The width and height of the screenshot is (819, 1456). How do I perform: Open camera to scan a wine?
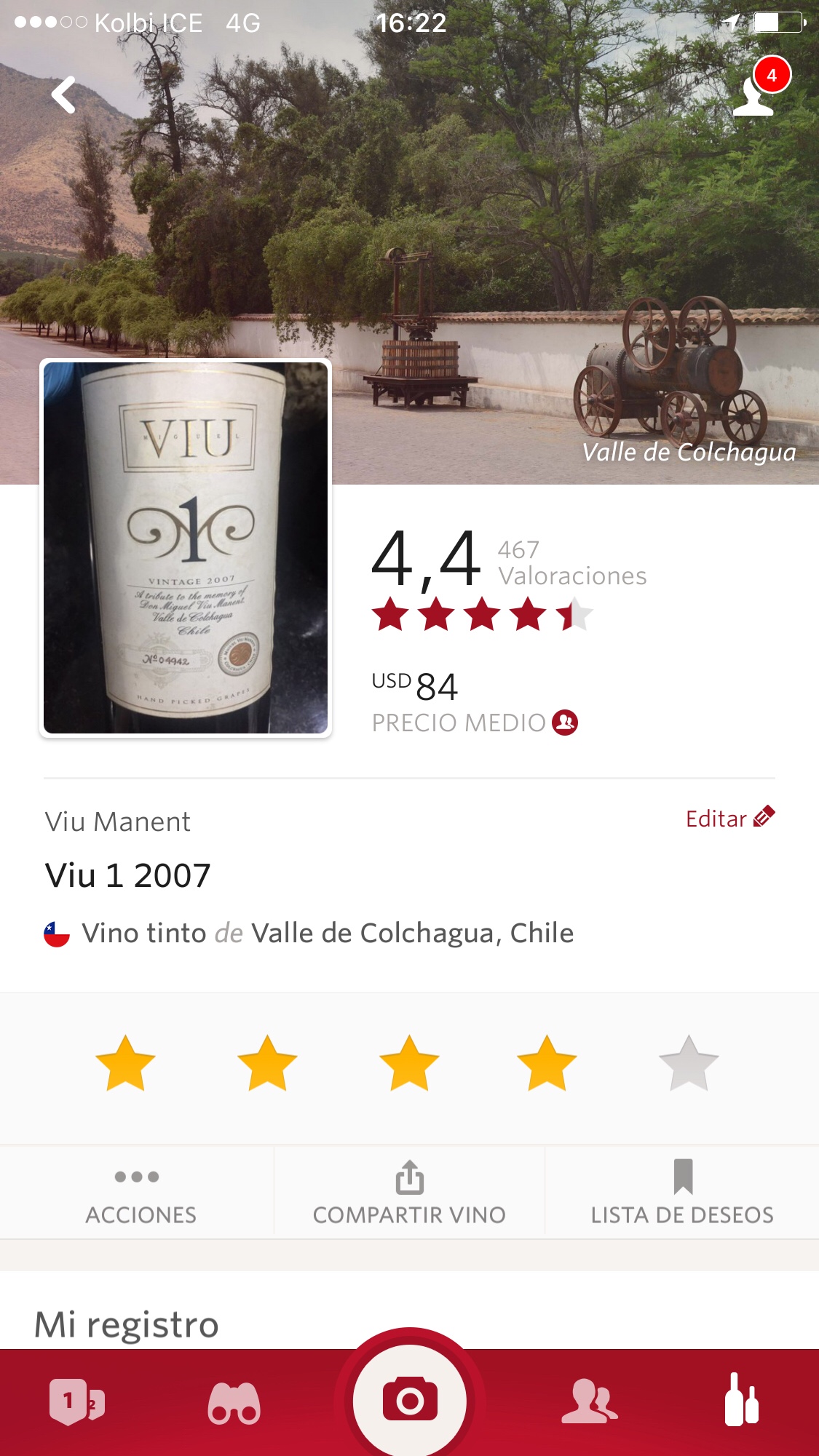409,1398
